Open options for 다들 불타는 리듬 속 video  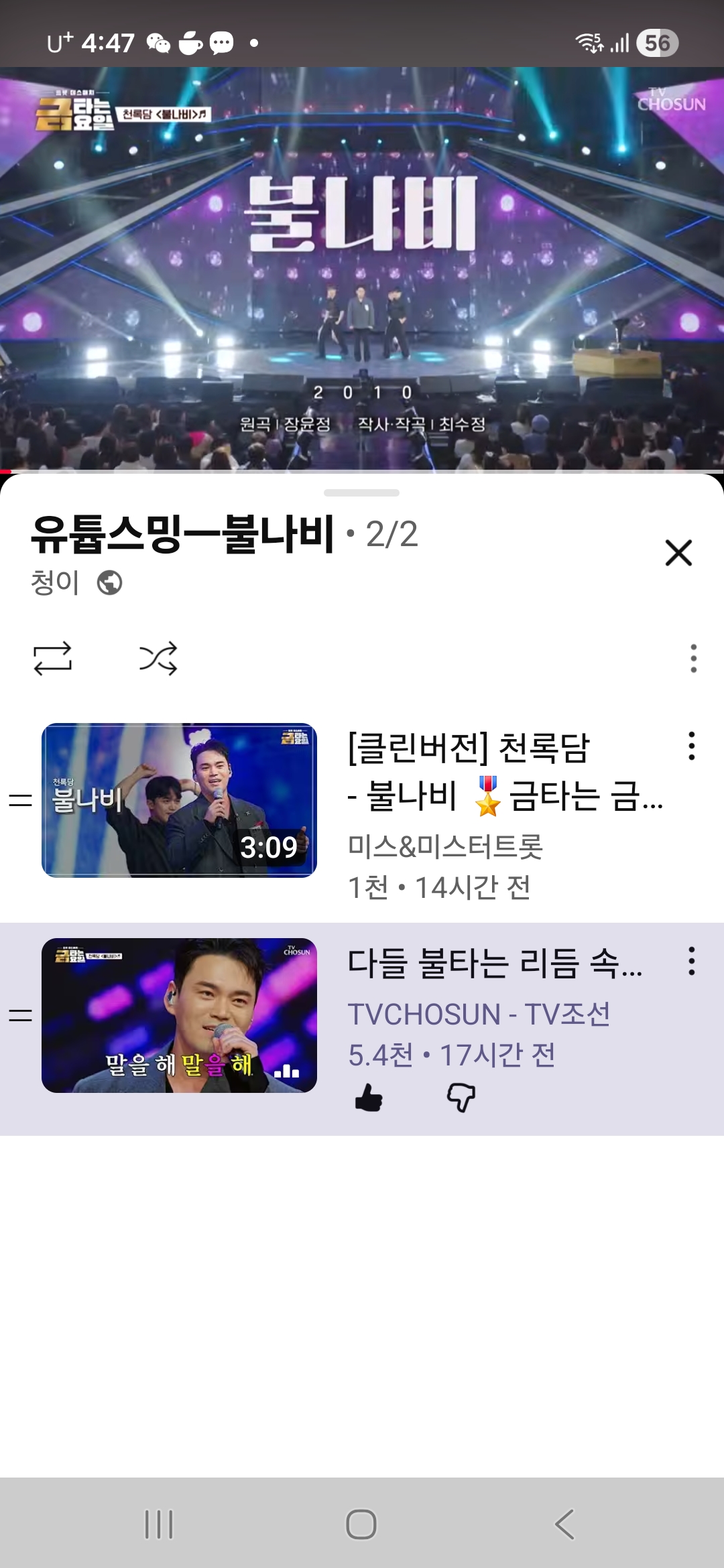(691, 961)
